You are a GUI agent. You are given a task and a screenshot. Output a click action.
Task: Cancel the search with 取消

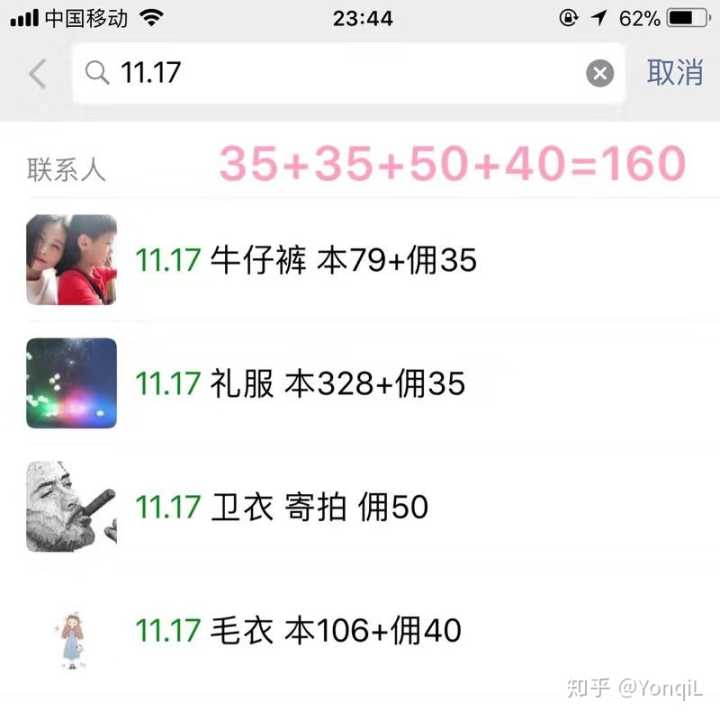(x=675, y=73)
